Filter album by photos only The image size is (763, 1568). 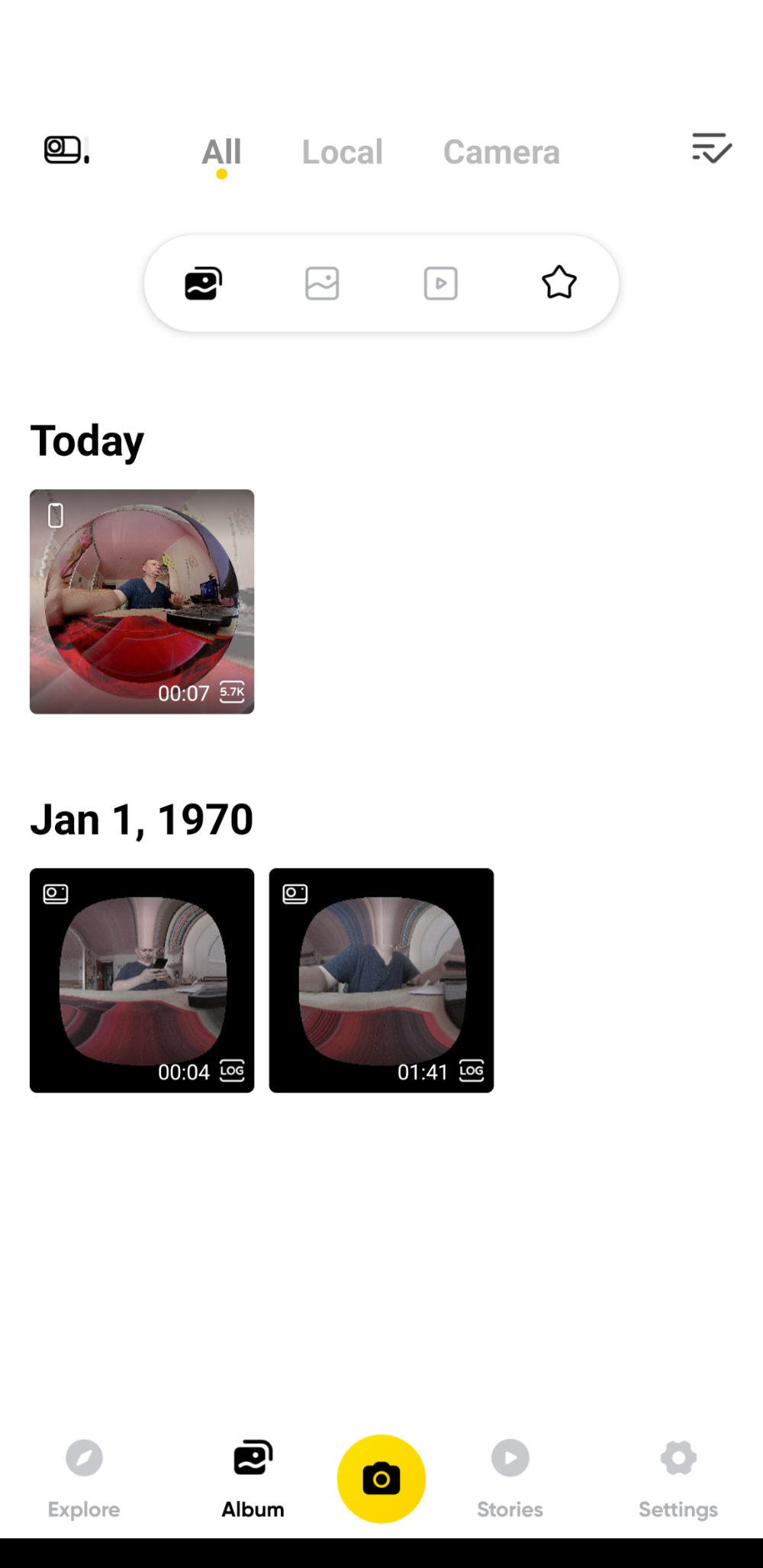(x=322, y=284)
